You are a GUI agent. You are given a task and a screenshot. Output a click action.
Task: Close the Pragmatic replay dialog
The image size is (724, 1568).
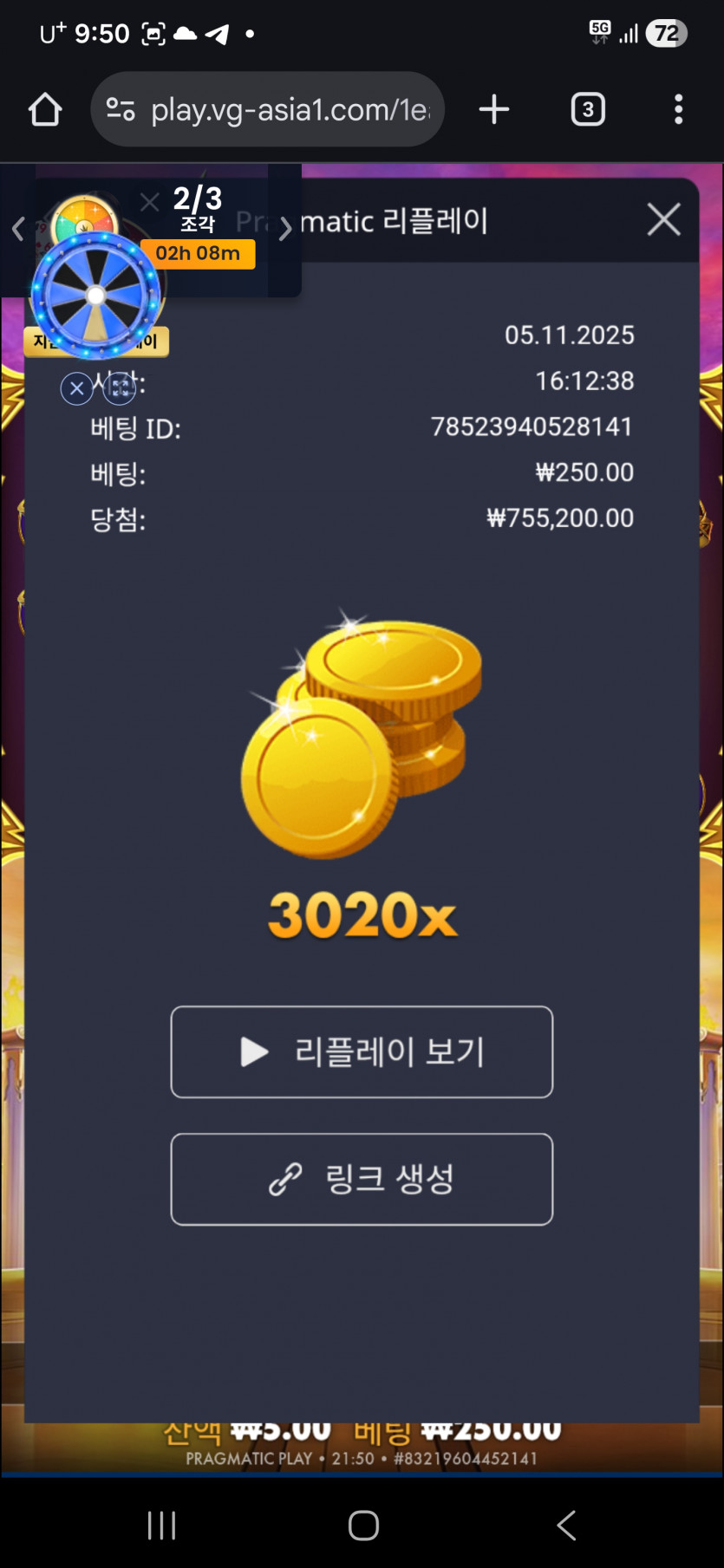(x=664, y=220)
